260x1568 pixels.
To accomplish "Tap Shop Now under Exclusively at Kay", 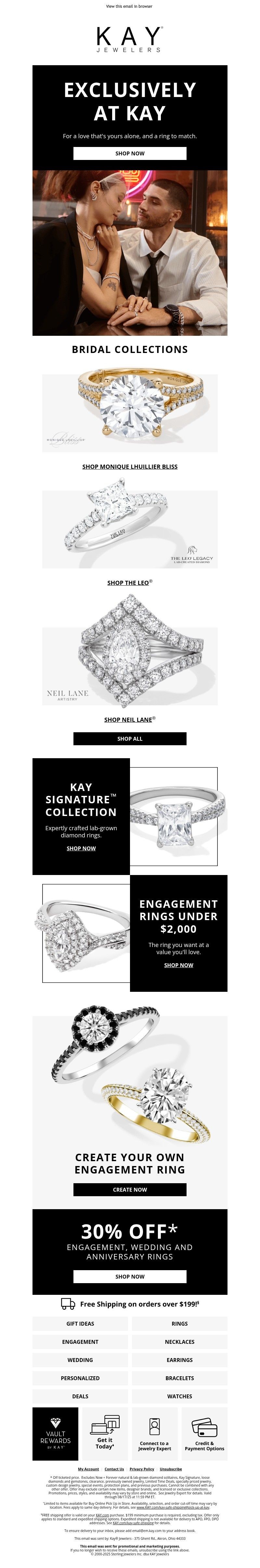I will coord(129,153).
